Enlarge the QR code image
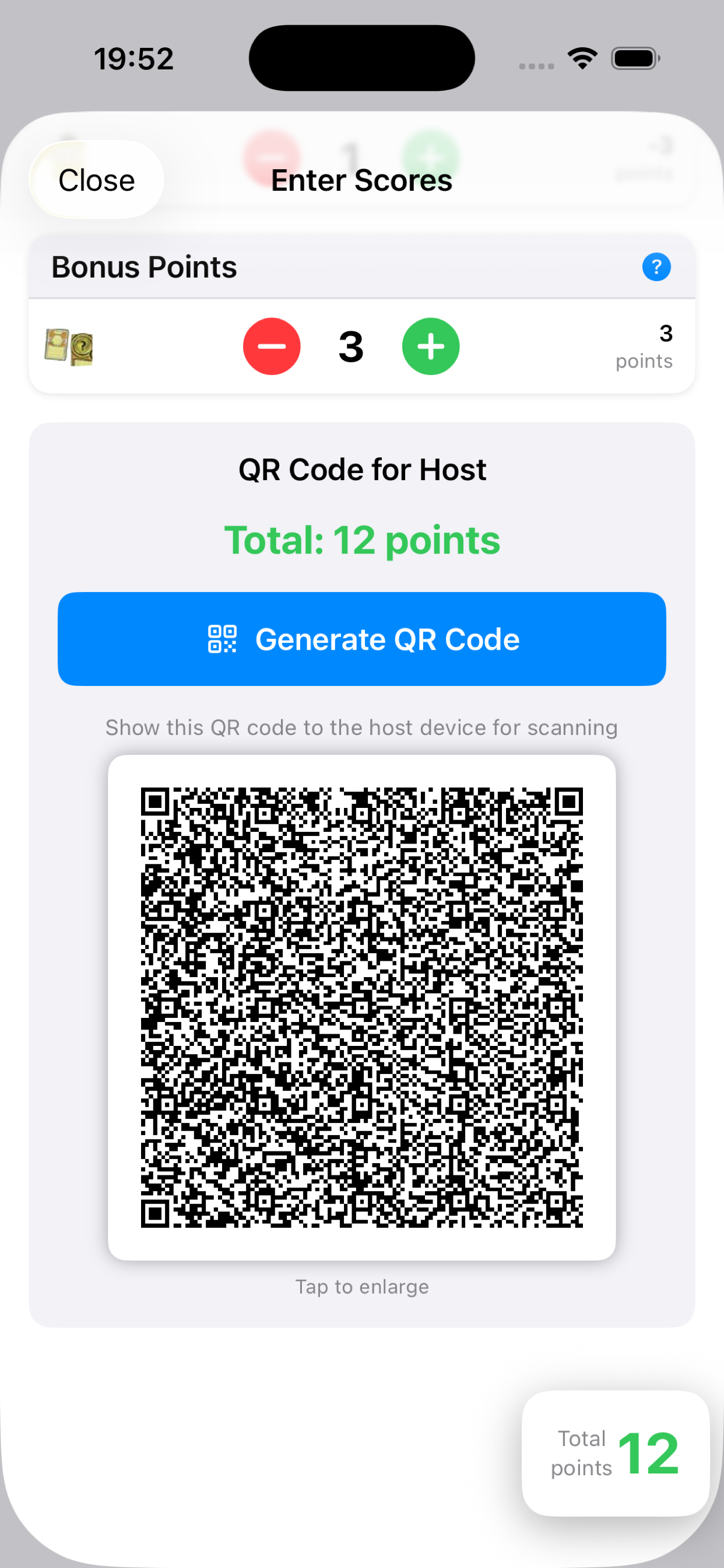This screenshot has height=1568, width=724. [x=361, y=1007]
